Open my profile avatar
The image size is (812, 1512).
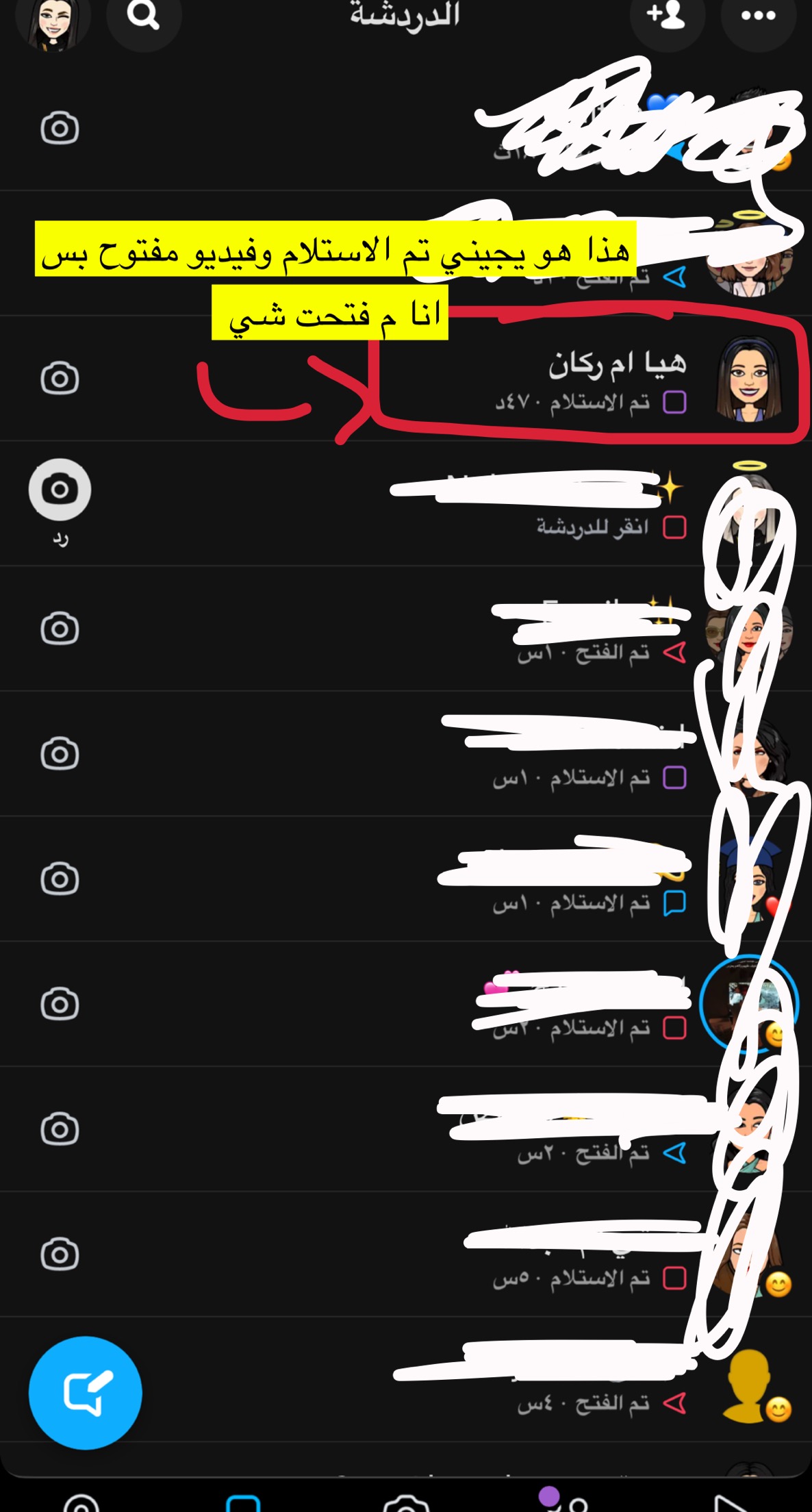[53, 21]
